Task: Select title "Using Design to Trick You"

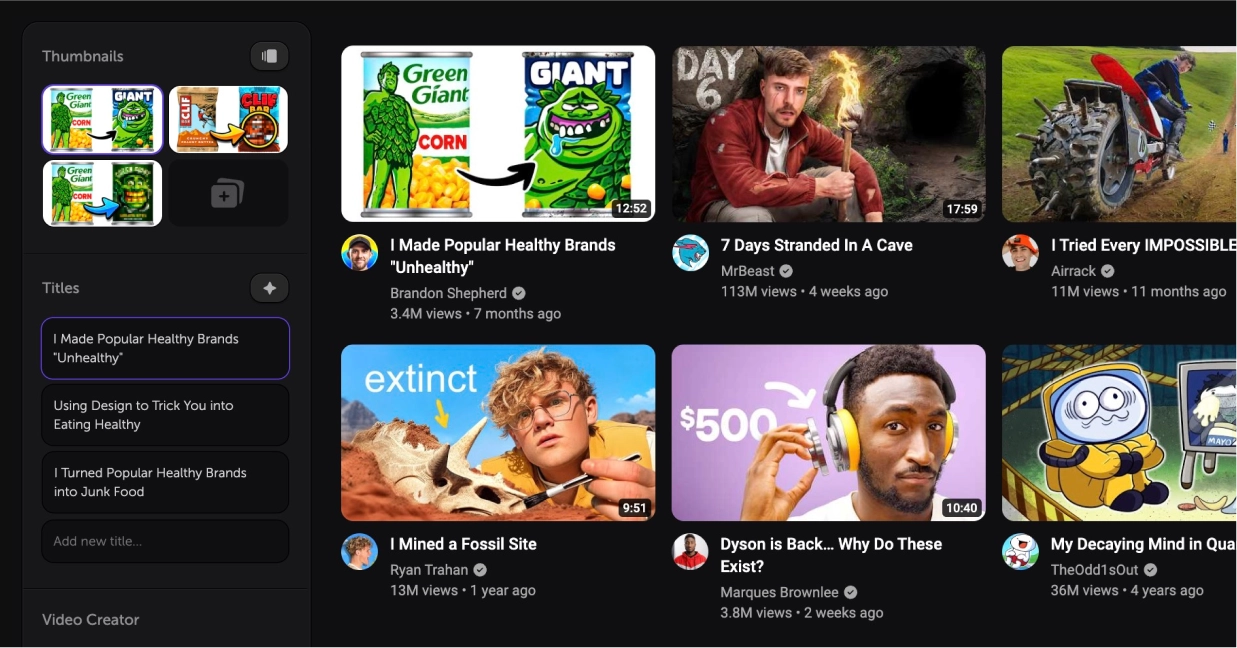Action: click(x=165, y=415)
